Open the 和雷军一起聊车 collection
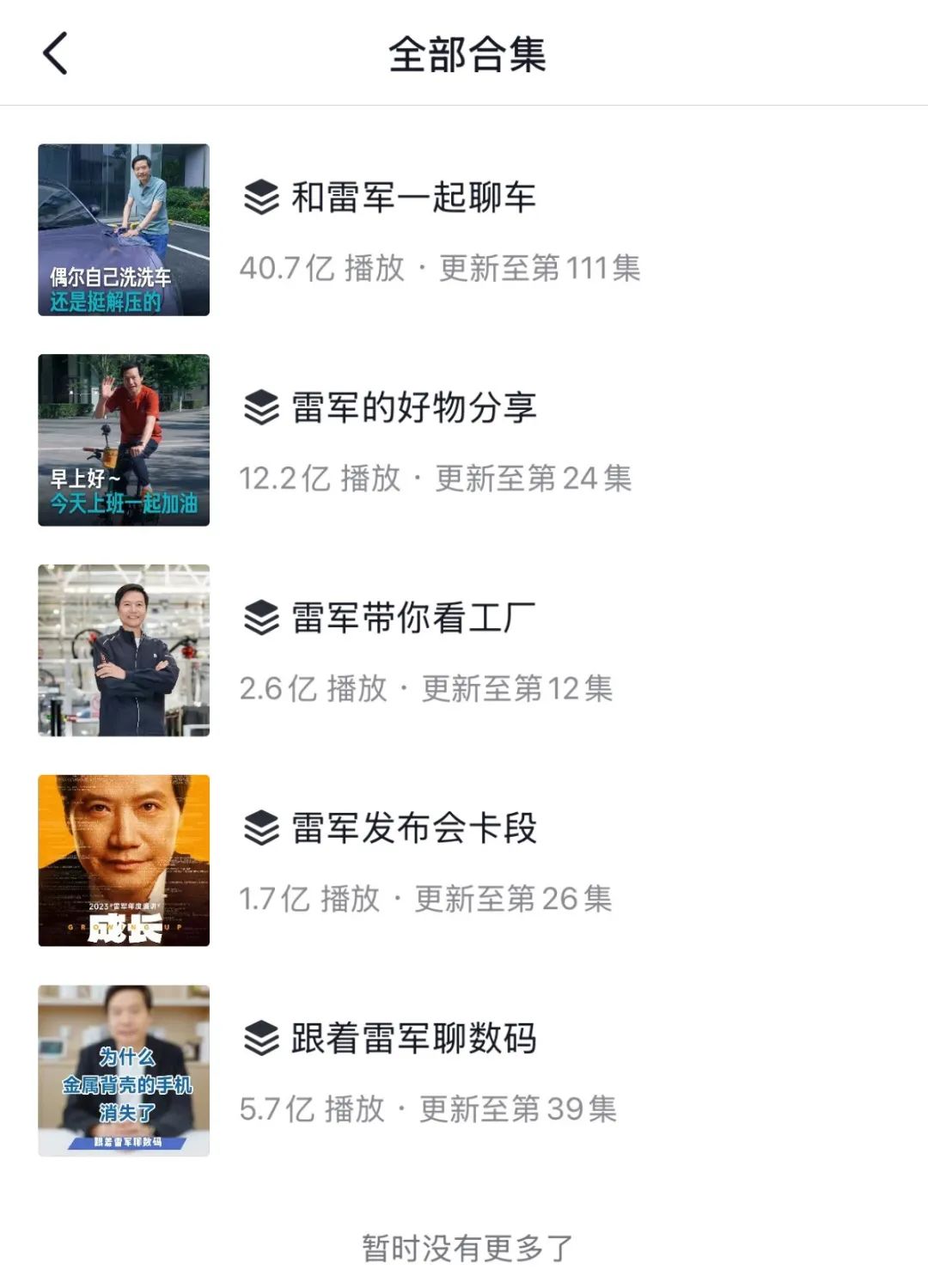 tap(413, 198)
